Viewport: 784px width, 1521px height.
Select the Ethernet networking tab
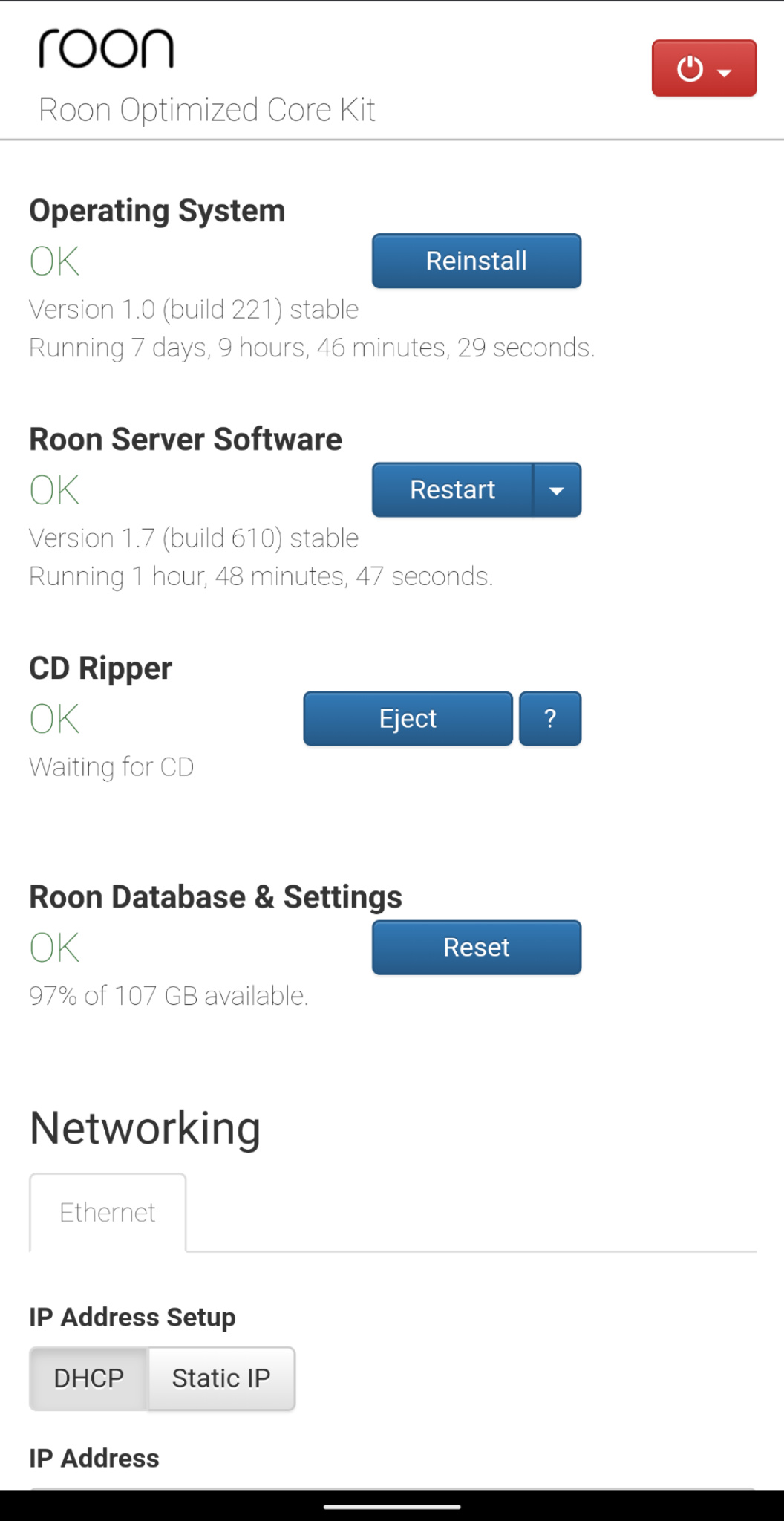point(108,1213)
